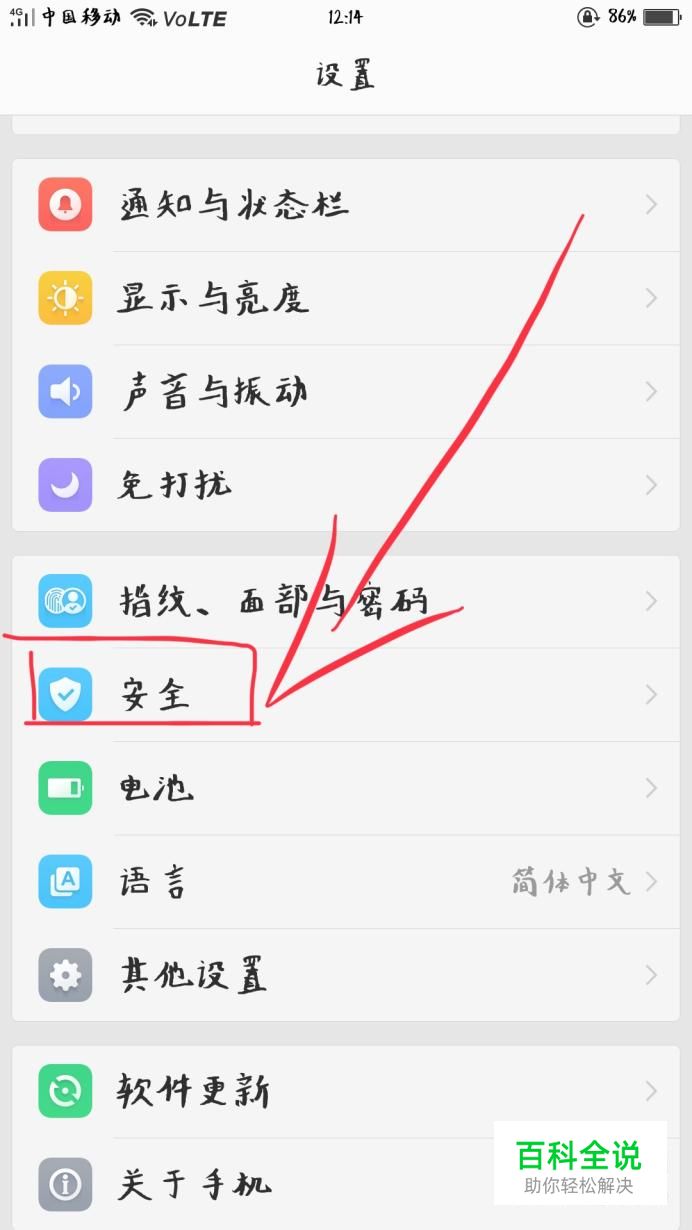Open 显示与亮度 settings
692x1230 pixels.
(x=345, y=298)
